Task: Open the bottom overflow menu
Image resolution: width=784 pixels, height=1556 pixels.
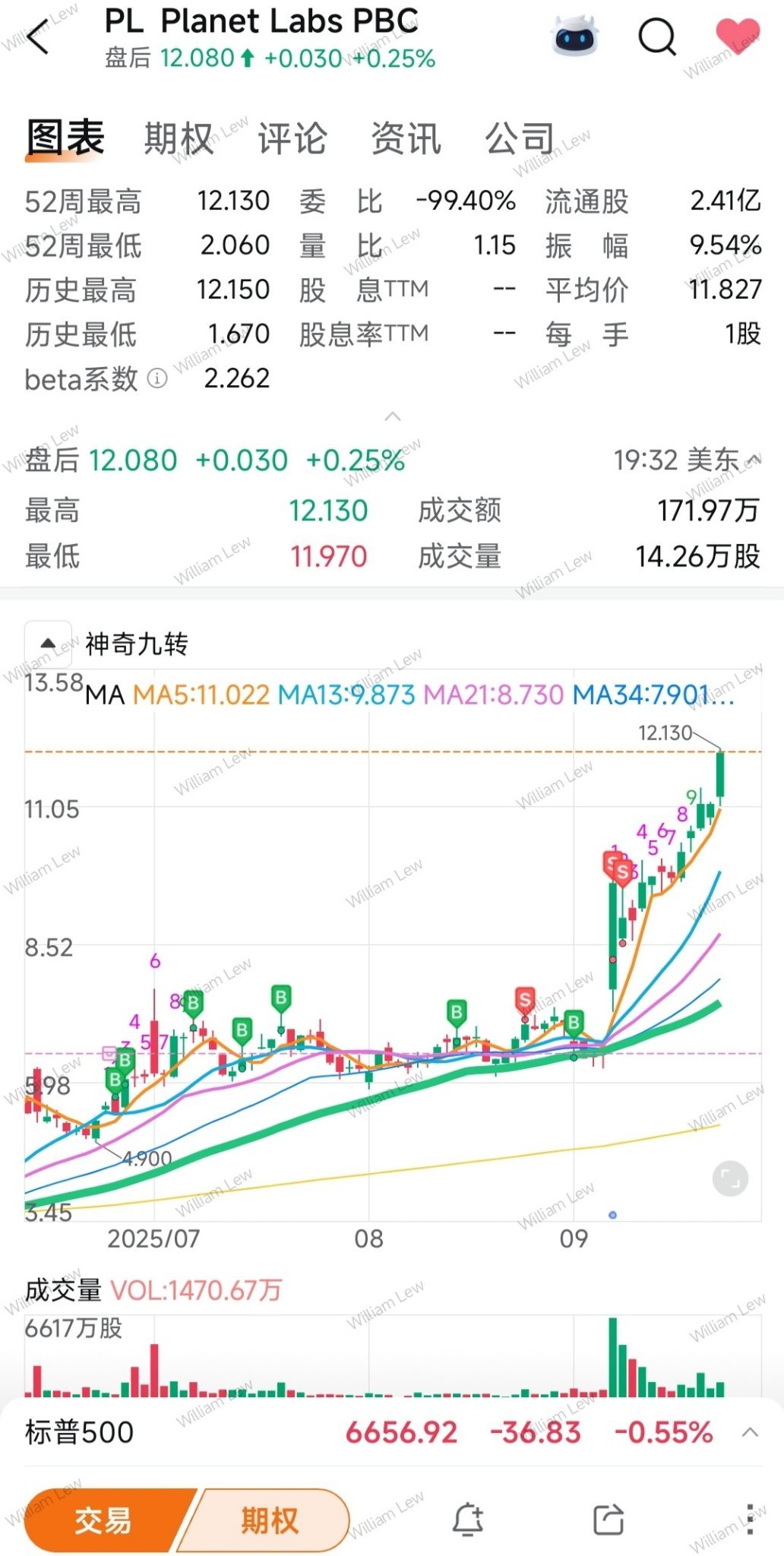Action: click(x=751, y=1520)
